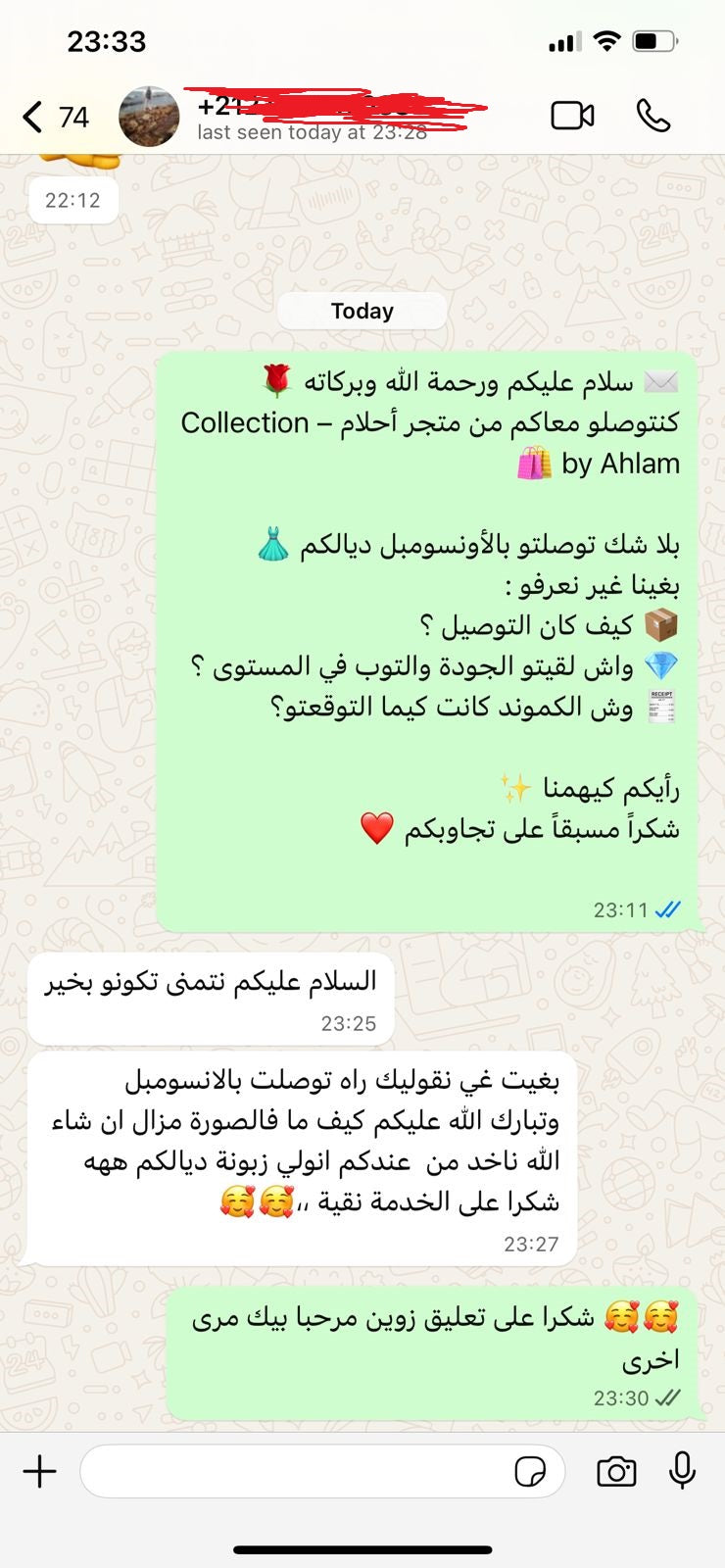Start a video call
The width and height of the screenshot is (725, 1568).
[572, 116]
